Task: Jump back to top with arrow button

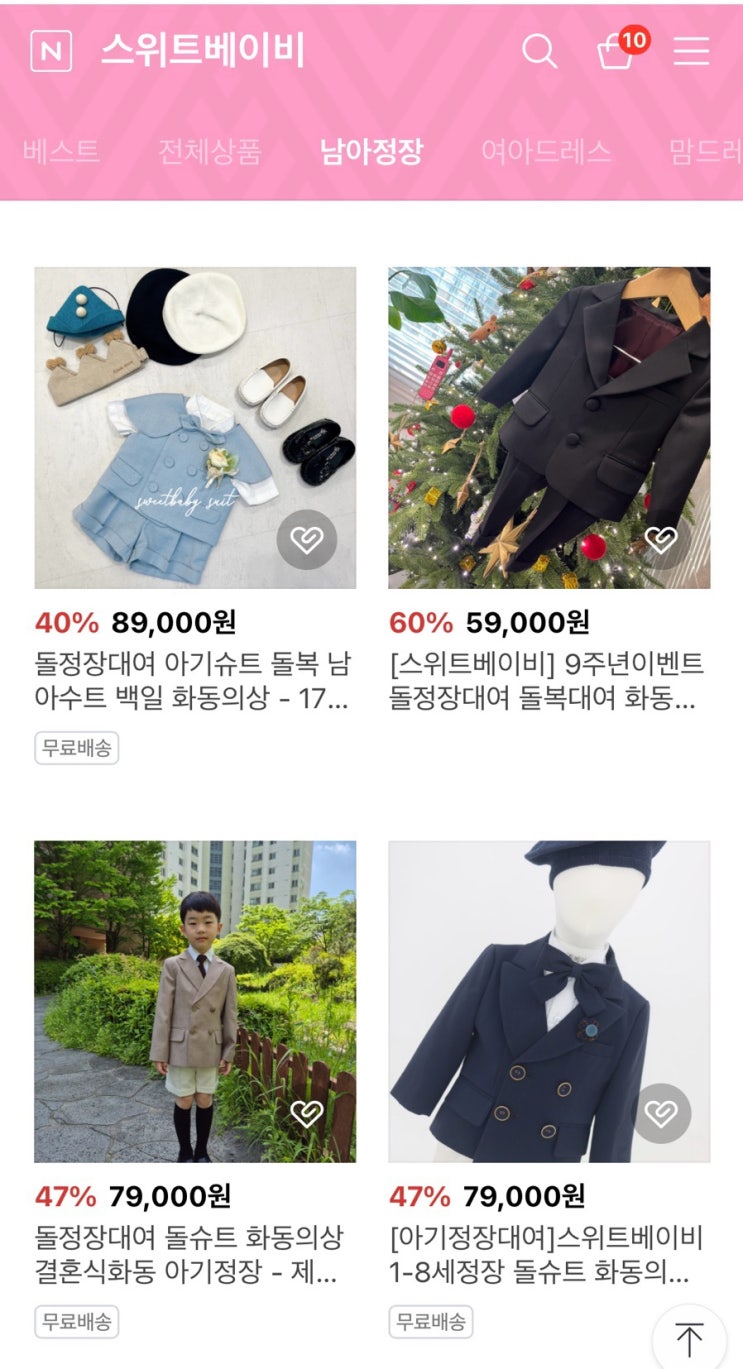Action: coord(689,1338)
